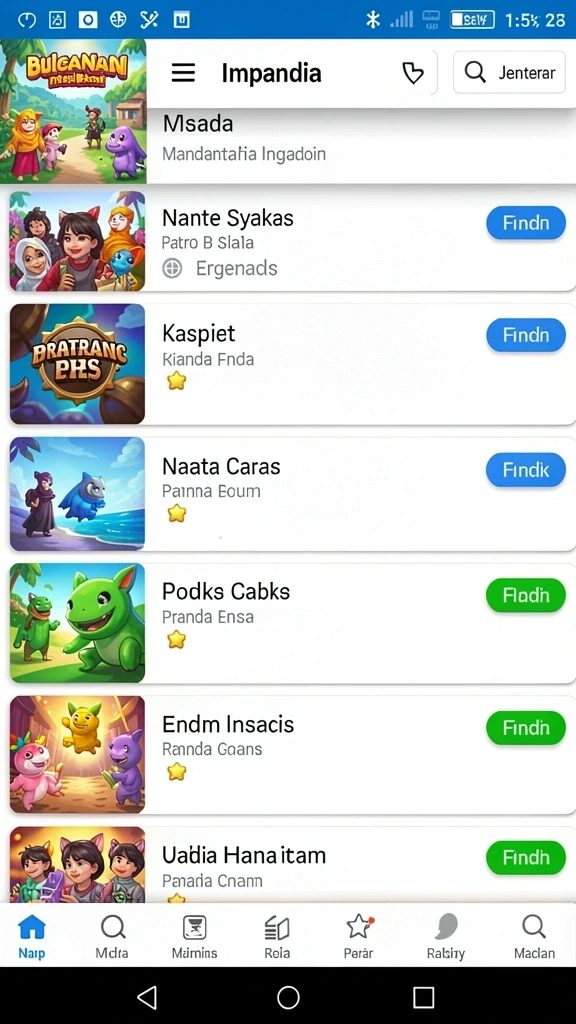Open the Maclan tab

[x=534, y=936]
